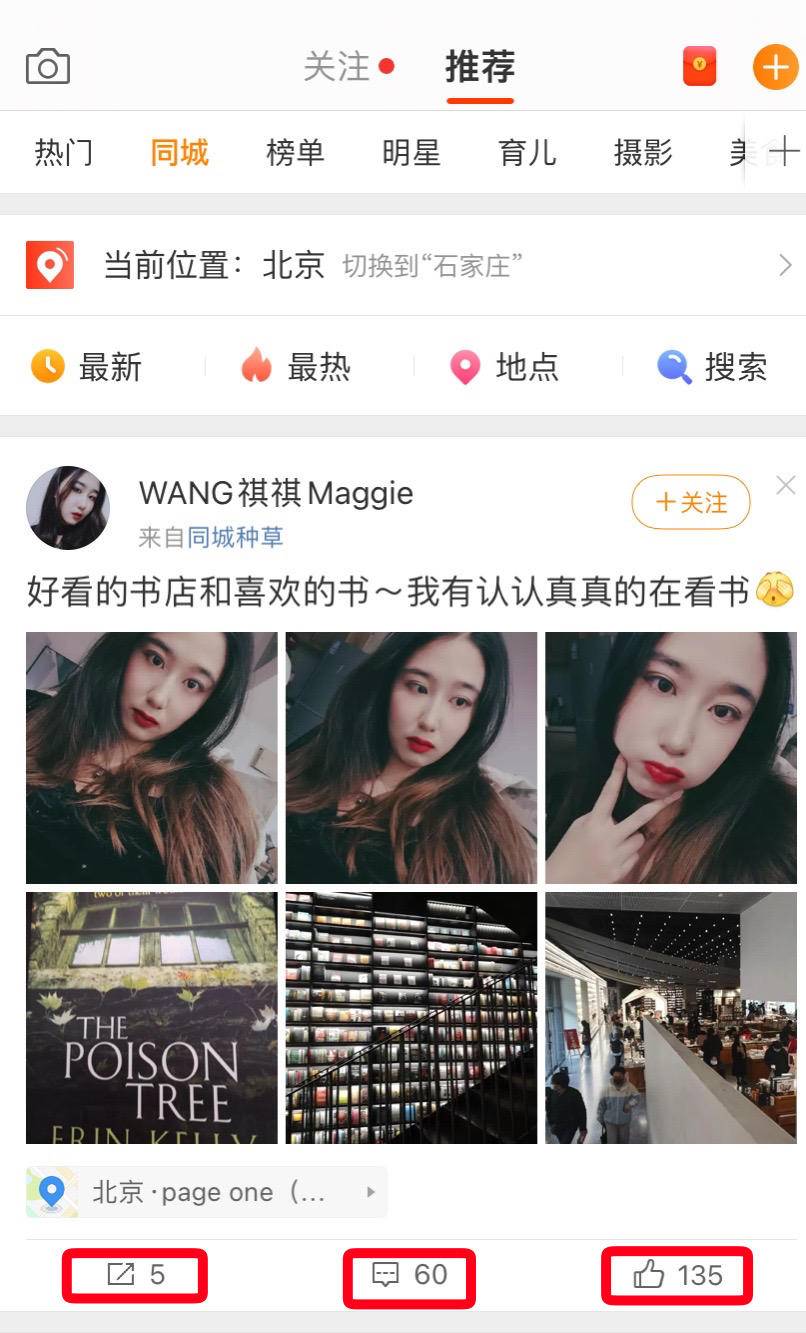Like WANG祺祺Maggie's post
Image resolution: width=806 pixels, height=1333 pixels.
tap(677, 1275)
